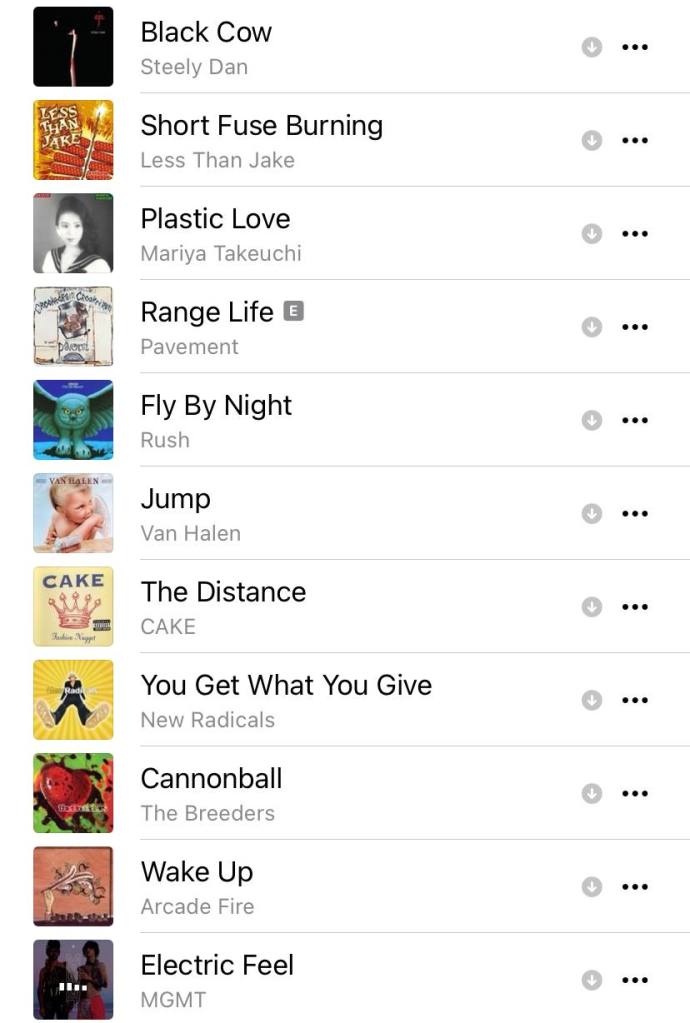Play Cannonball by The Breeders
This screenshot has width=690, height=1023.
[211, 793]
